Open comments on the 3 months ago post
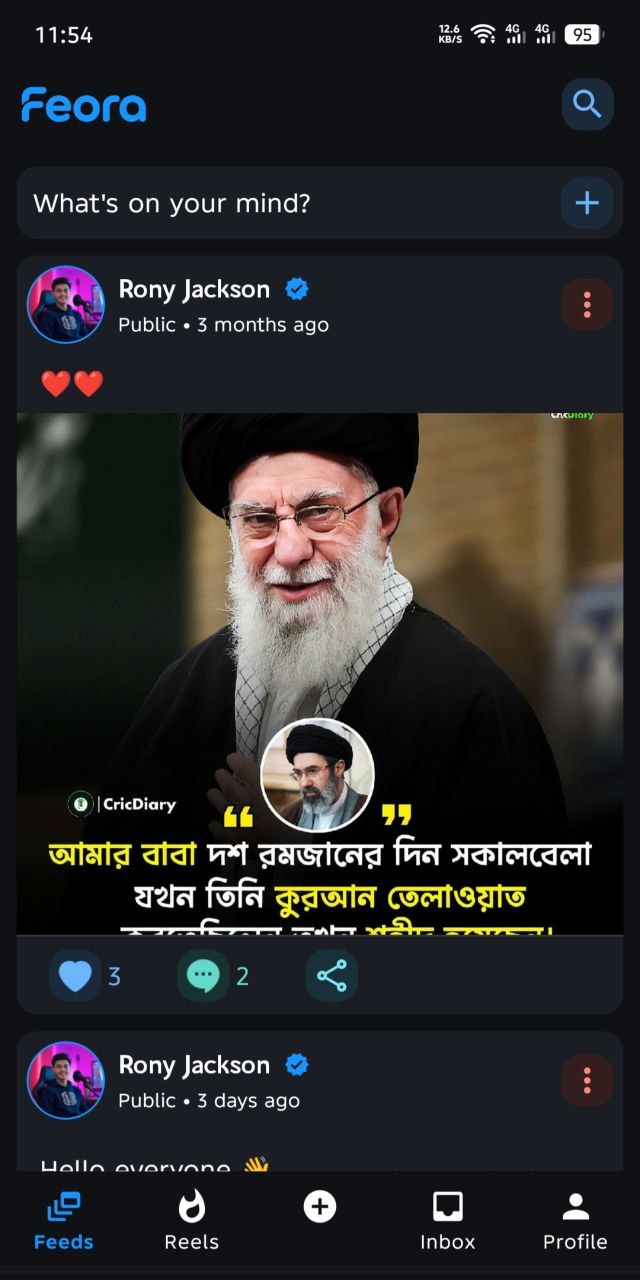Image resolution: width=640 pixels, height=1280 pixels. 203,976
